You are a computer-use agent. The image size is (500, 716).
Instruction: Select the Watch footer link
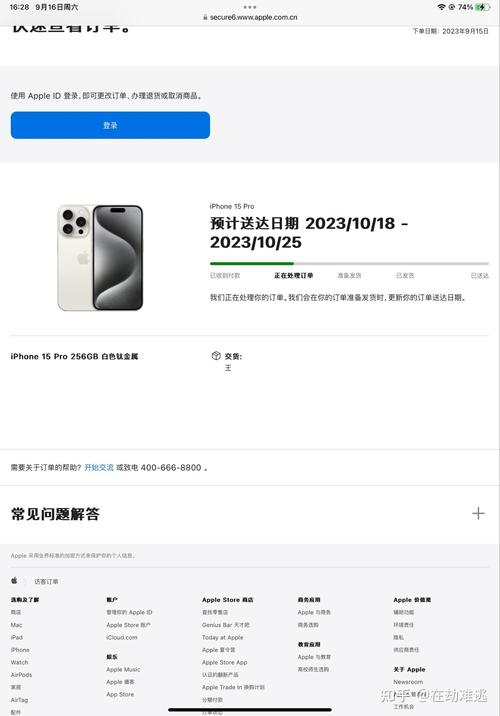[19, 662]
